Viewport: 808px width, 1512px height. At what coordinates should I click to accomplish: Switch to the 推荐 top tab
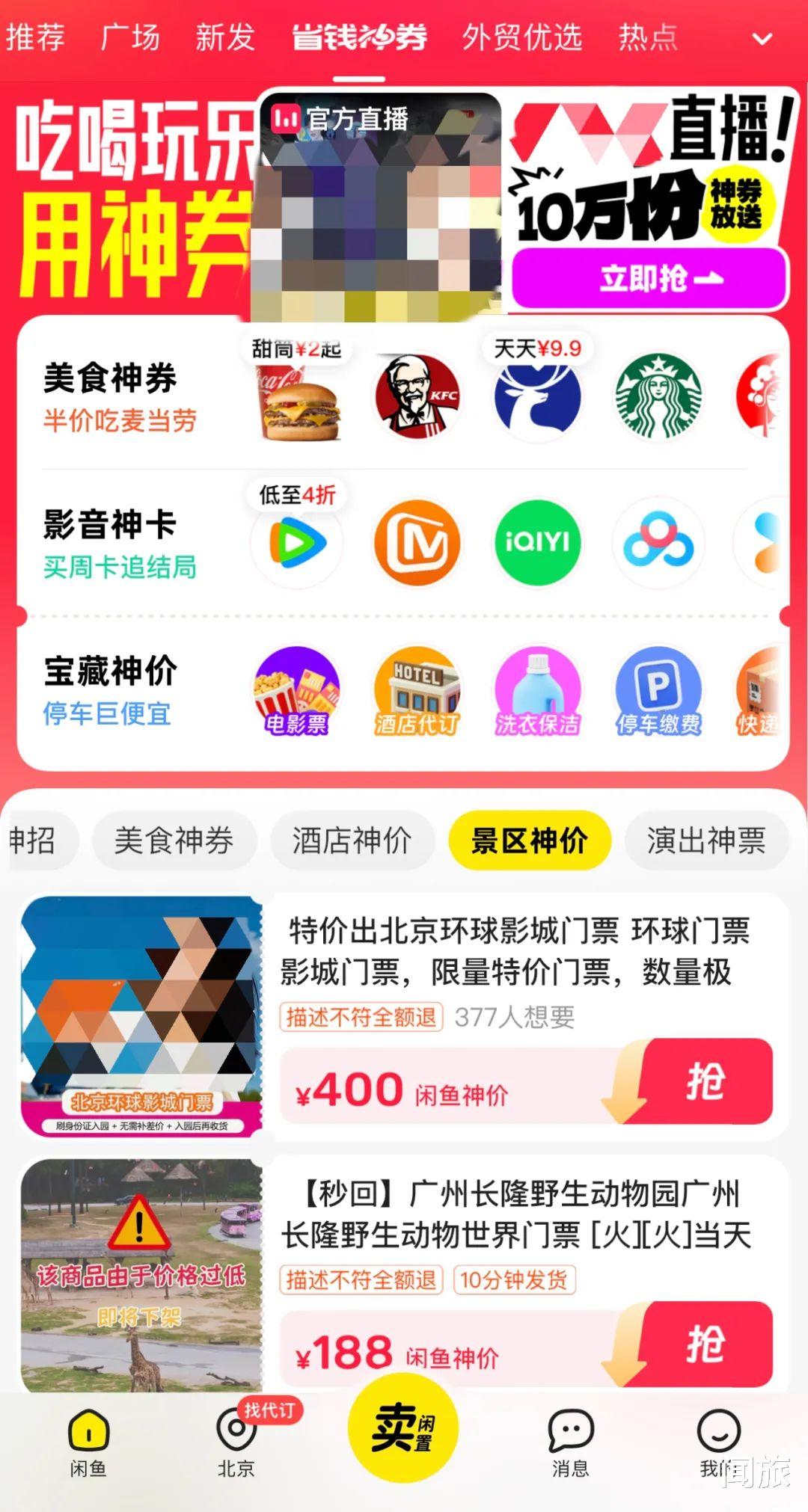point(35,37)
